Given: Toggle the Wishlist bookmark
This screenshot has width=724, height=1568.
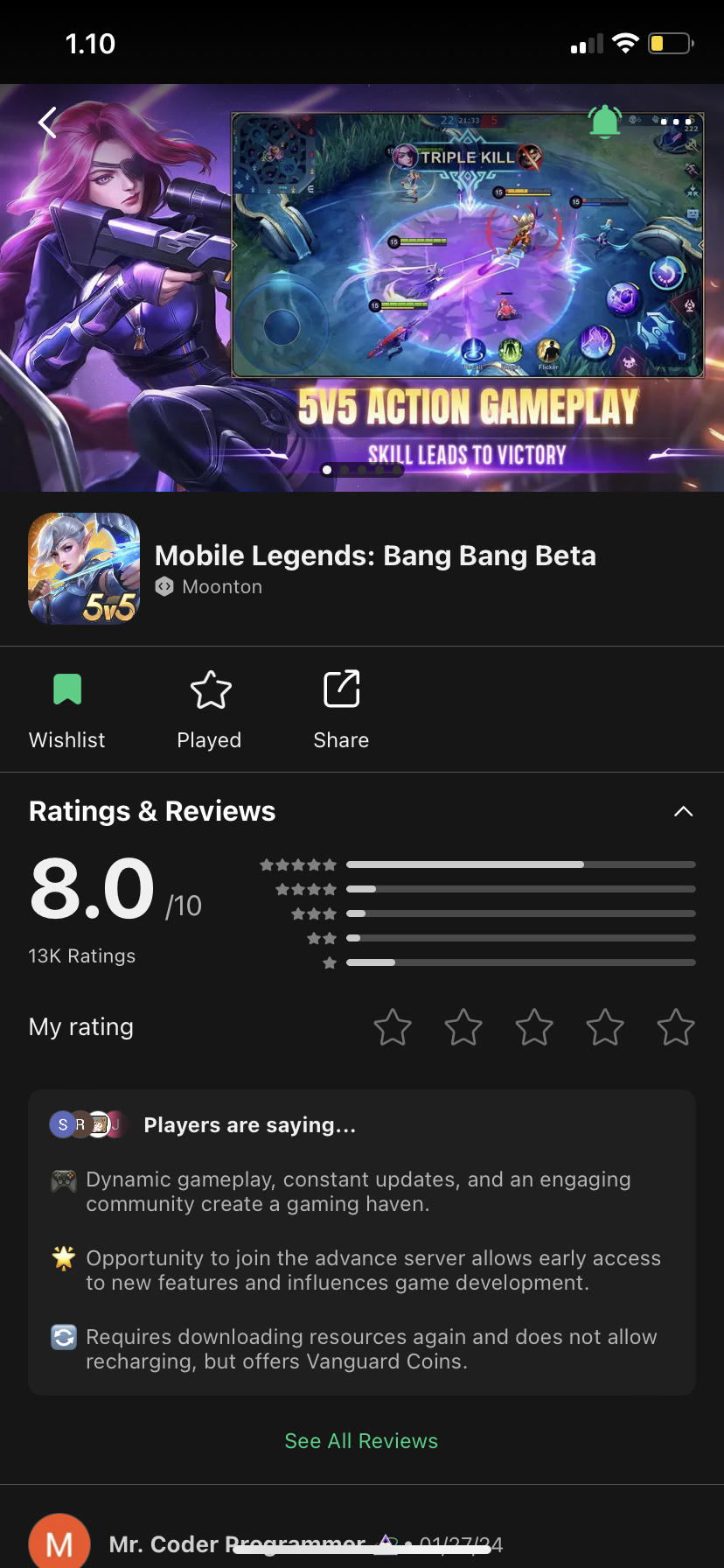Looking at the screenshot, I should [67, 710].
